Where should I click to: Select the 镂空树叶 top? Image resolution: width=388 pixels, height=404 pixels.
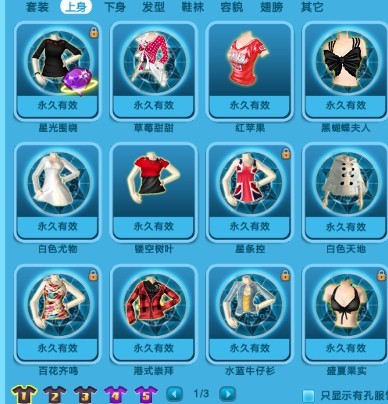click(x=154, y=193)
